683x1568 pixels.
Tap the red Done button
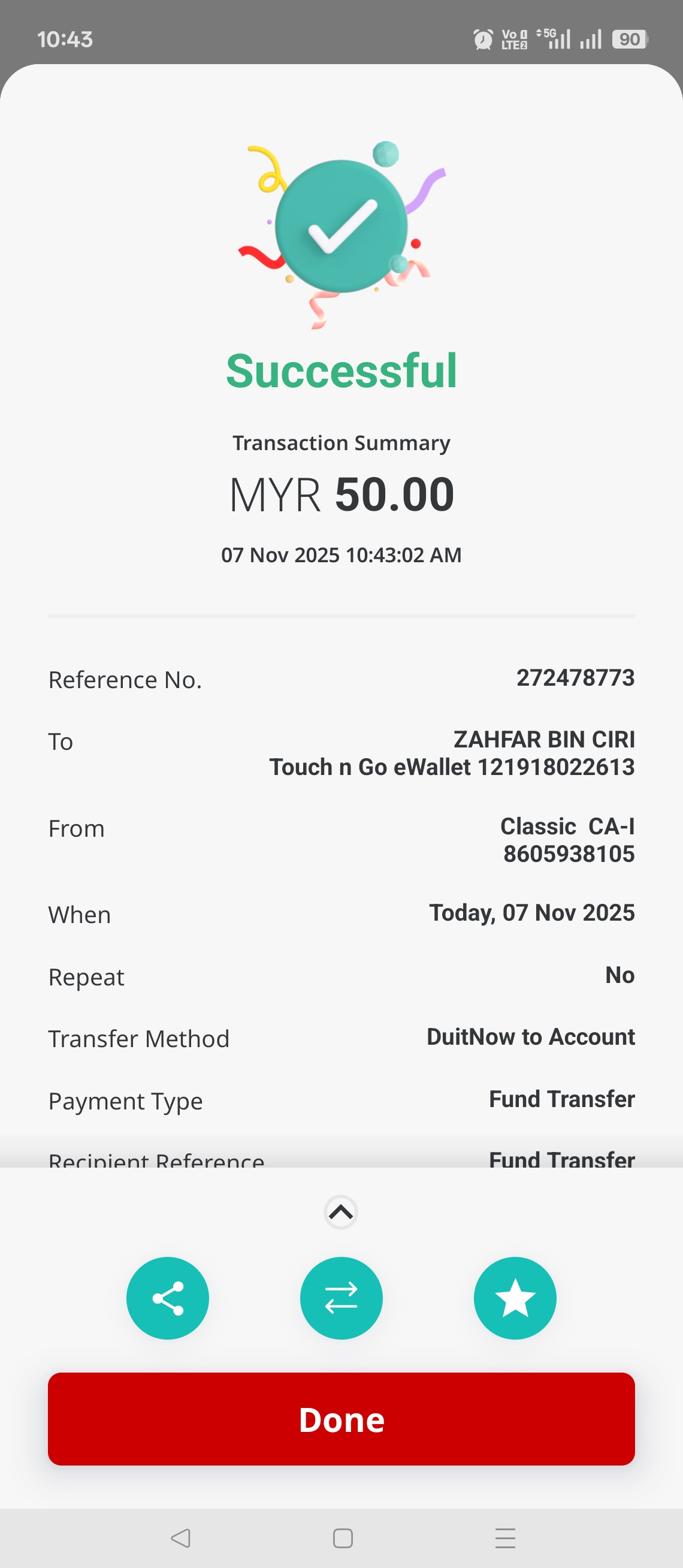[341, 1419]
